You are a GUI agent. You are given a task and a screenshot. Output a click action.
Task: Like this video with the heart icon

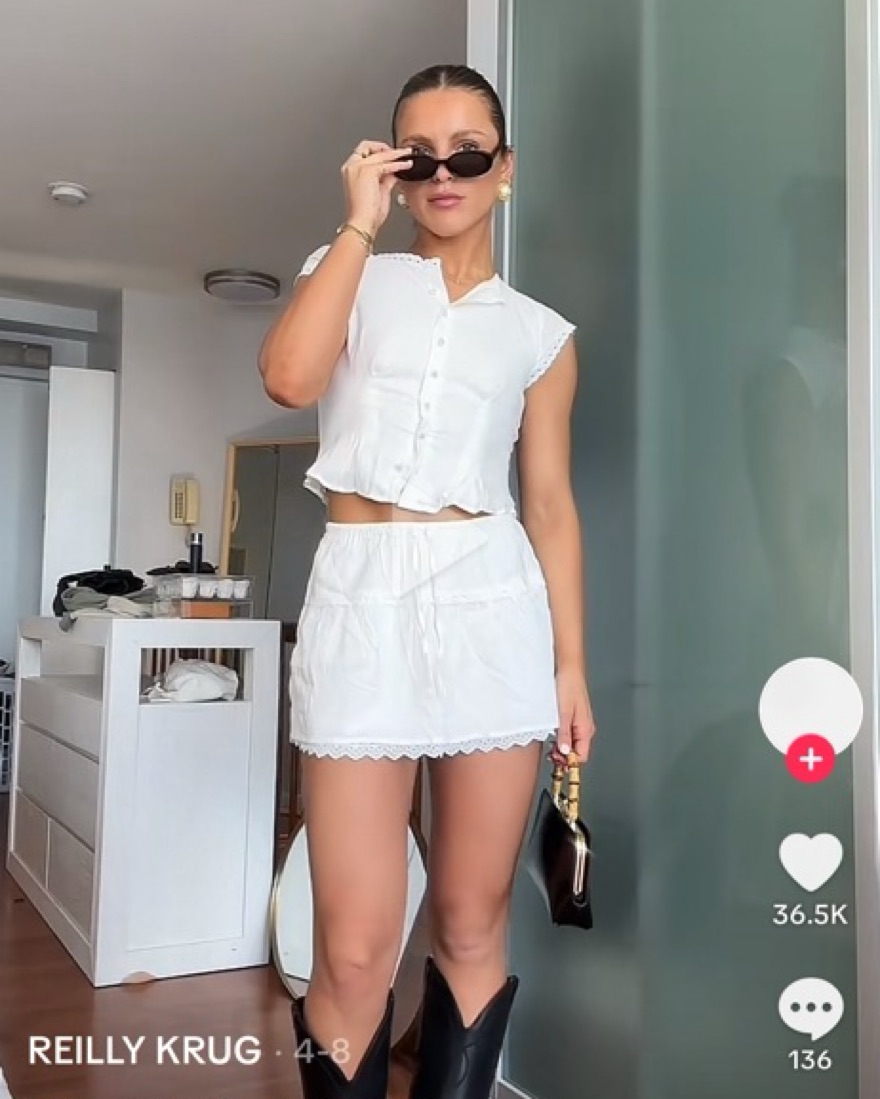pos(810,861)
